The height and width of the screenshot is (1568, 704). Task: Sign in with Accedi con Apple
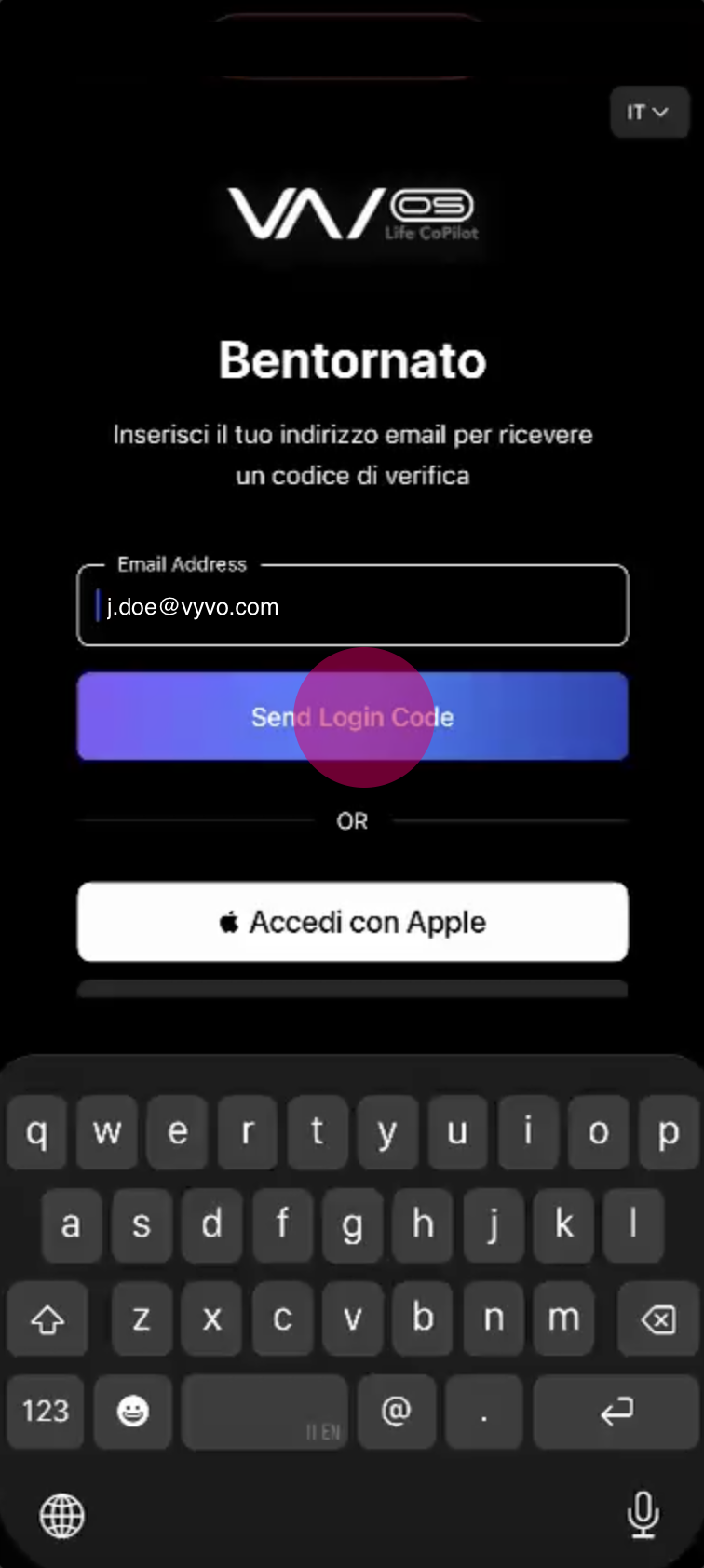(352, 922)
